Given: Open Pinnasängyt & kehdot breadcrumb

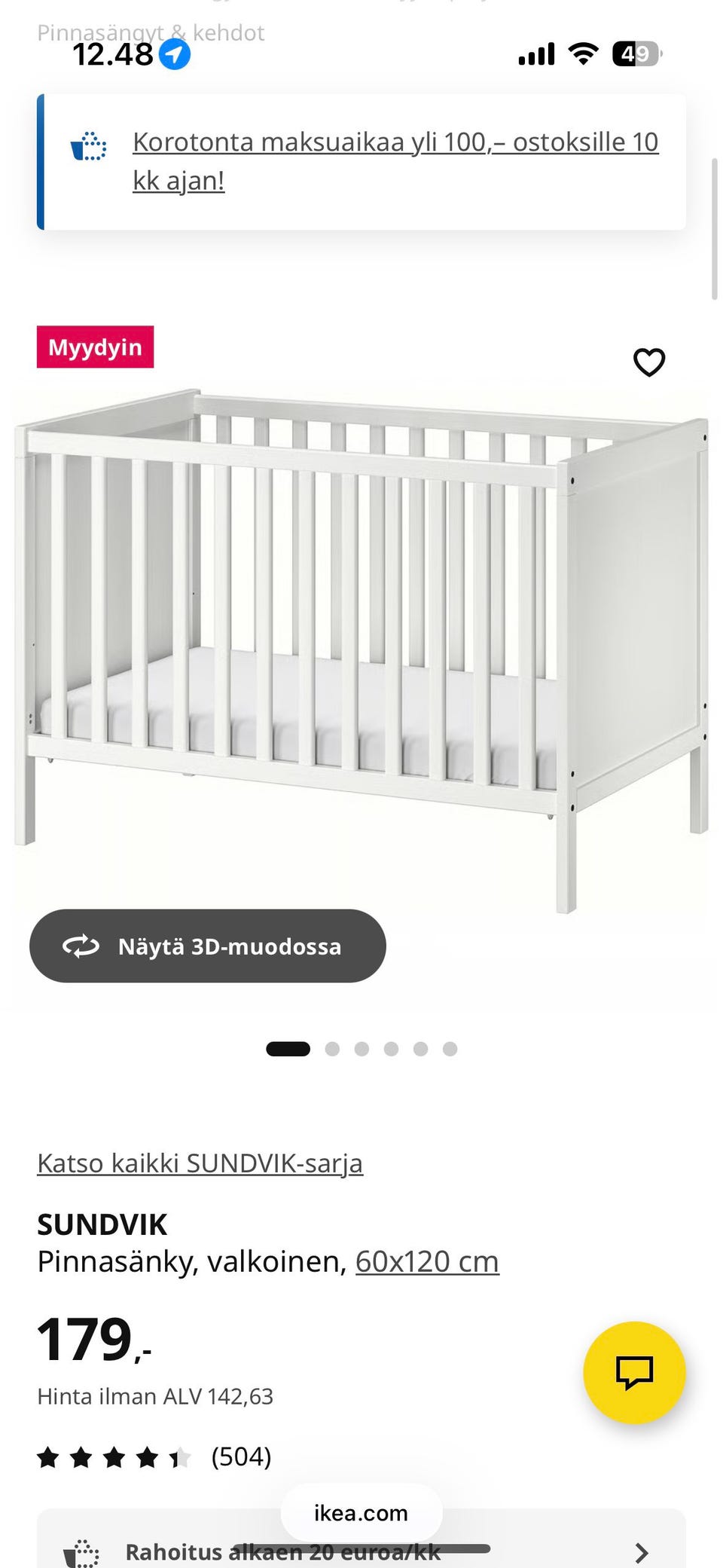Looking at the screenshot, I should 151,32.
